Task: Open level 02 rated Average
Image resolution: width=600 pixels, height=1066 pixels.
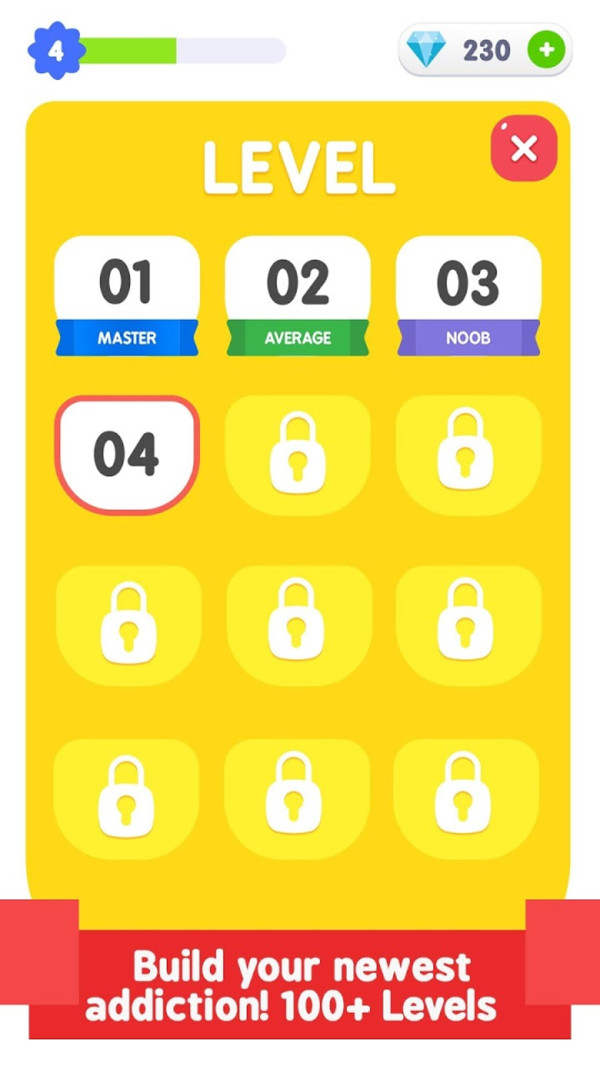Action: (298, 295)
